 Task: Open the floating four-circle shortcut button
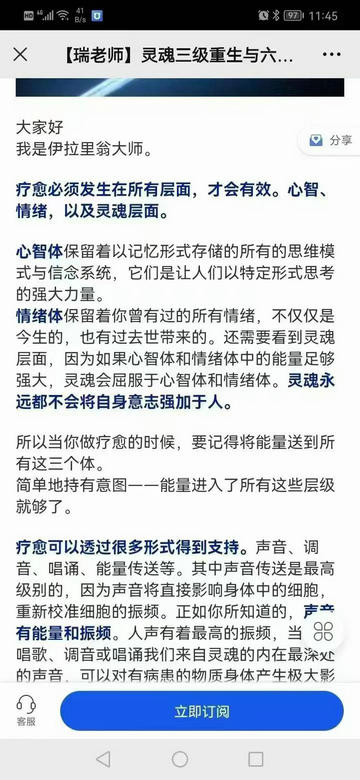324,632
